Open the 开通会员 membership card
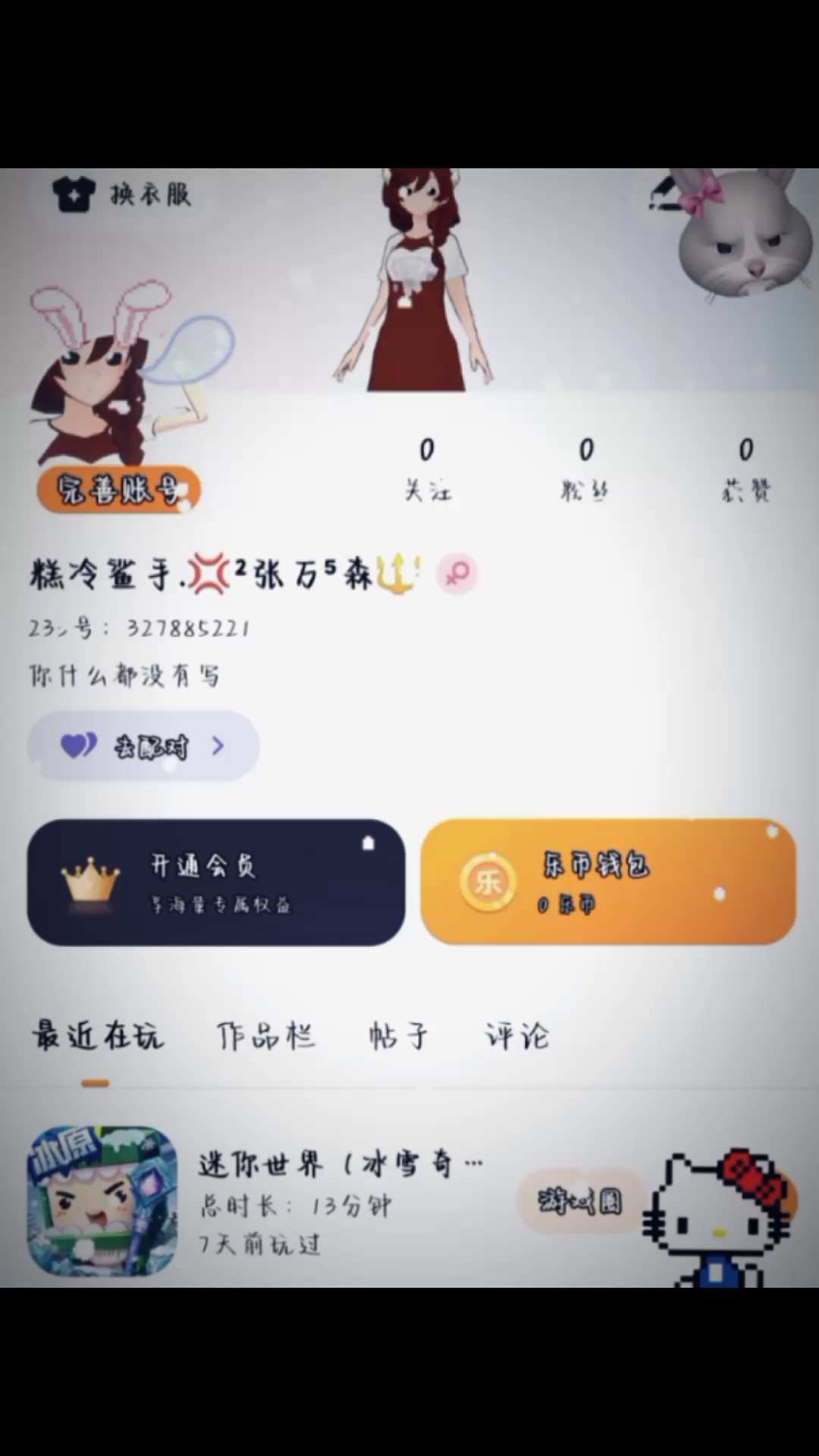 [x=216, y=882]
